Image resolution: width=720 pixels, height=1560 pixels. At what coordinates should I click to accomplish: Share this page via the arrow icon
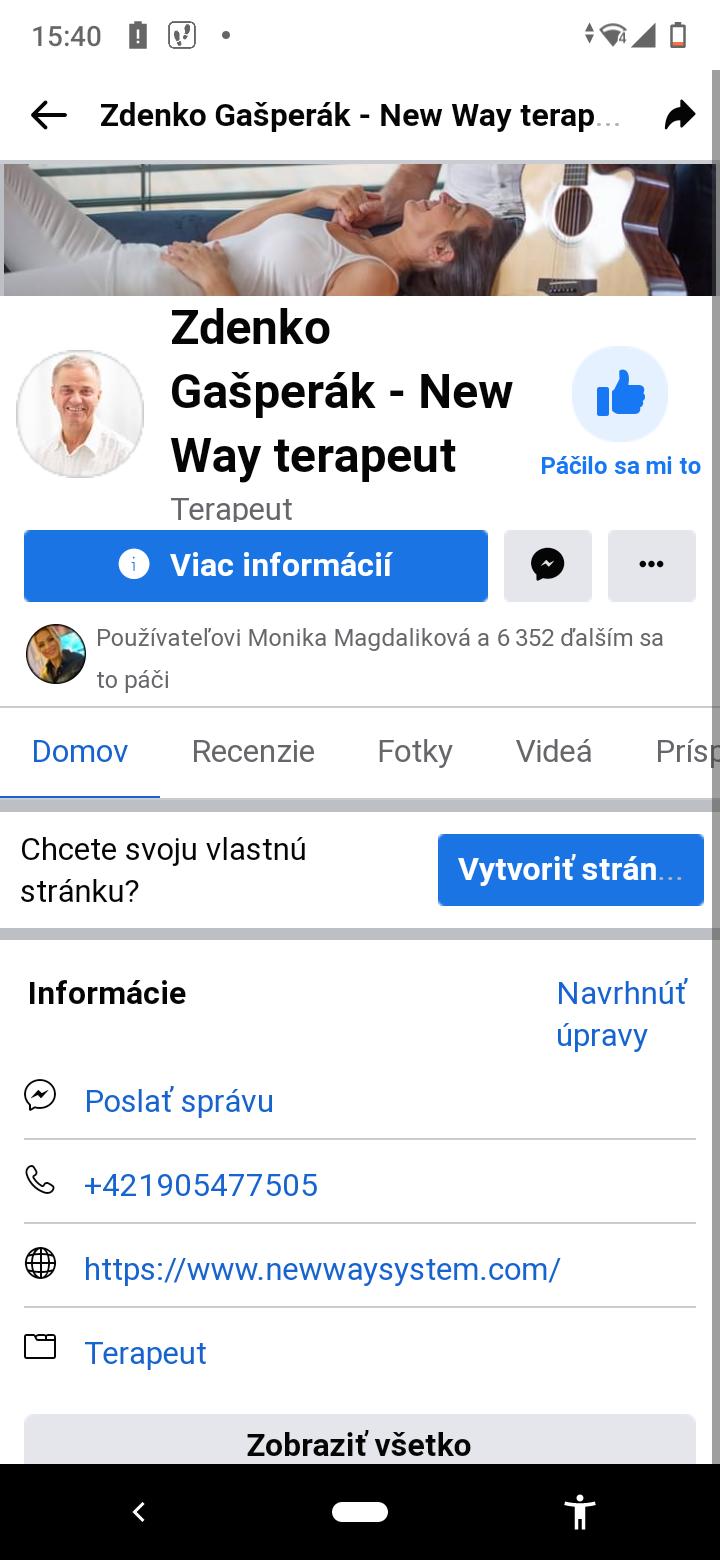pos(680,116)
